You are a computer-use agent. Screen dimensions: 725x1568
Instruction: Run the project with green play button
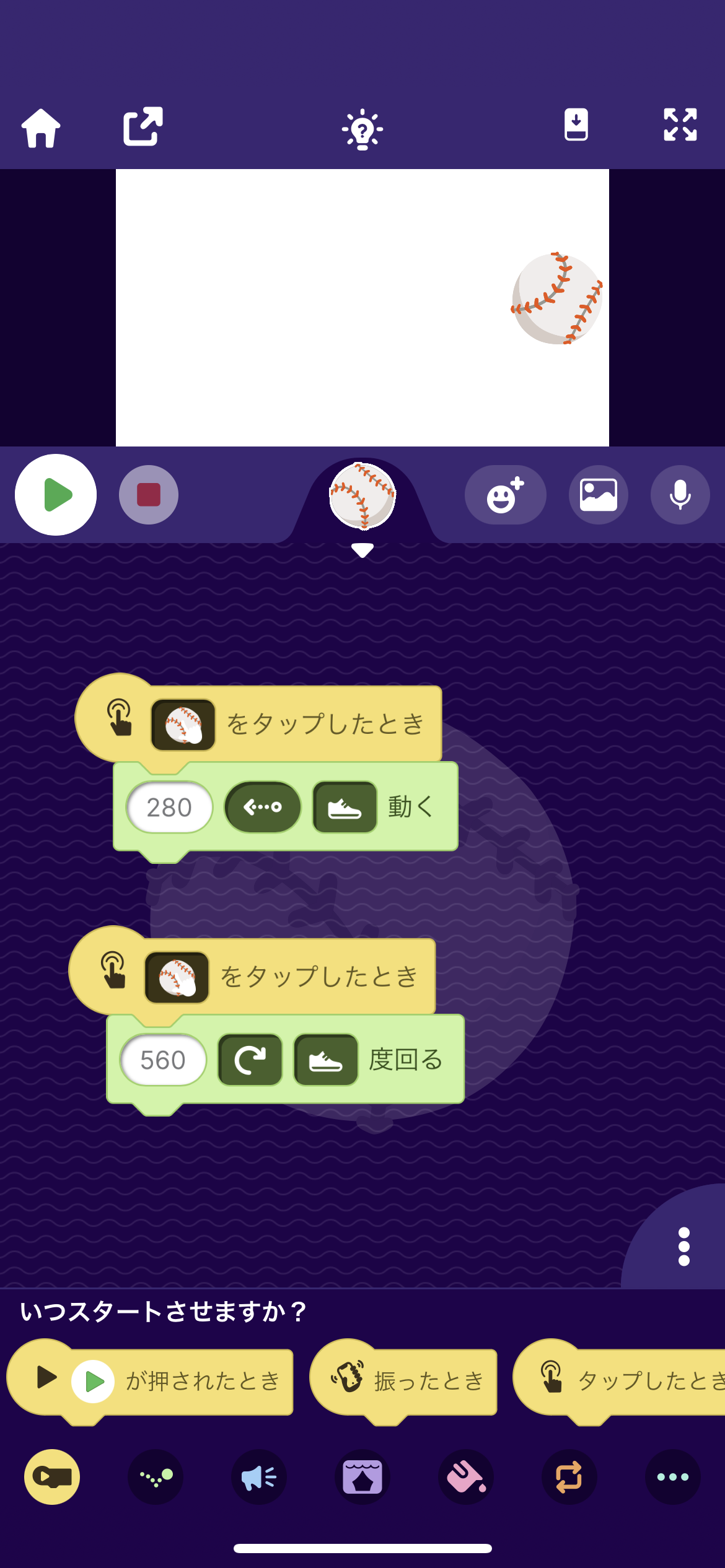[x=56, y=495]
